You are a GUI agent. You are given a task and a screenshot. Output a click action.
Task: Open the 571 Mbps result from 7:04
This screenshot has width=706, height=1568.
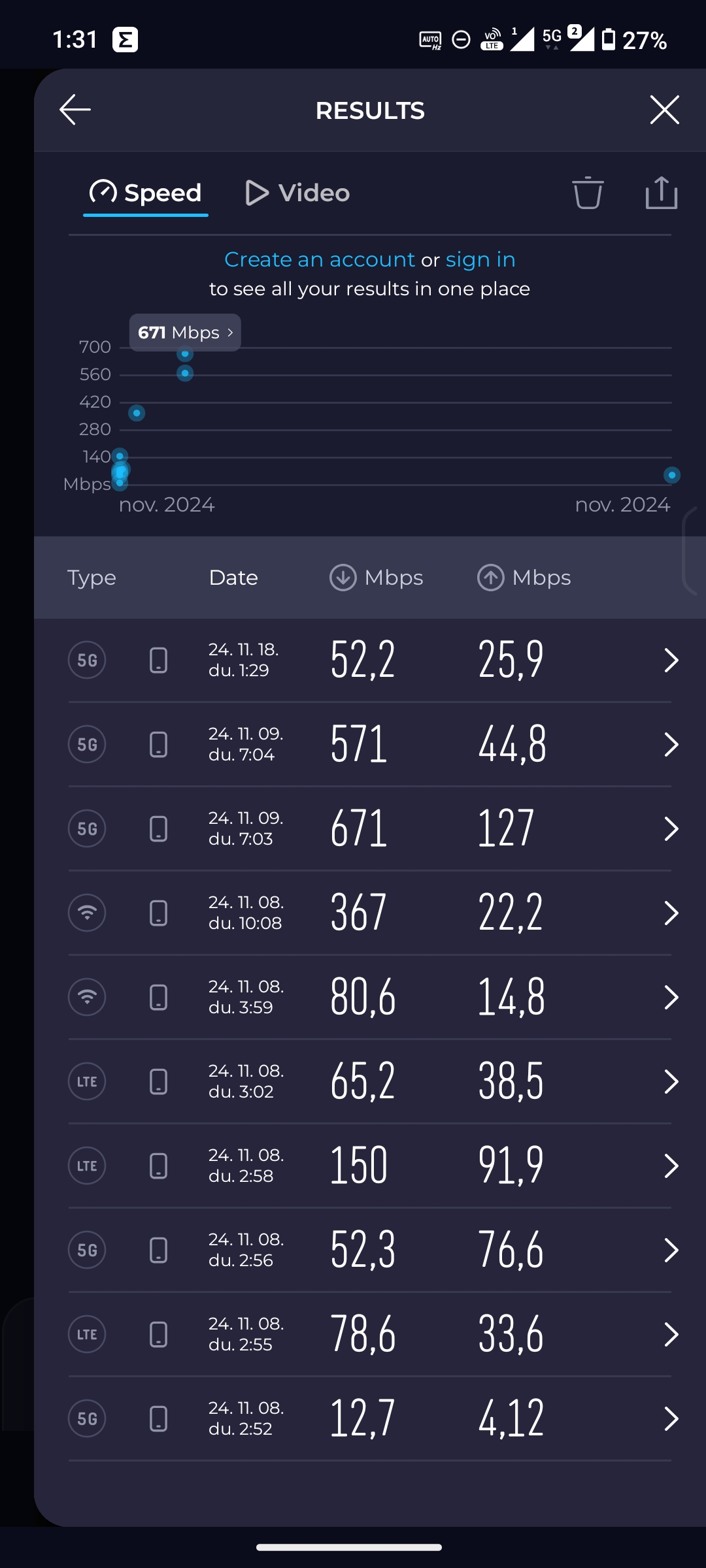pyautogui.click(x=370, y=744)
